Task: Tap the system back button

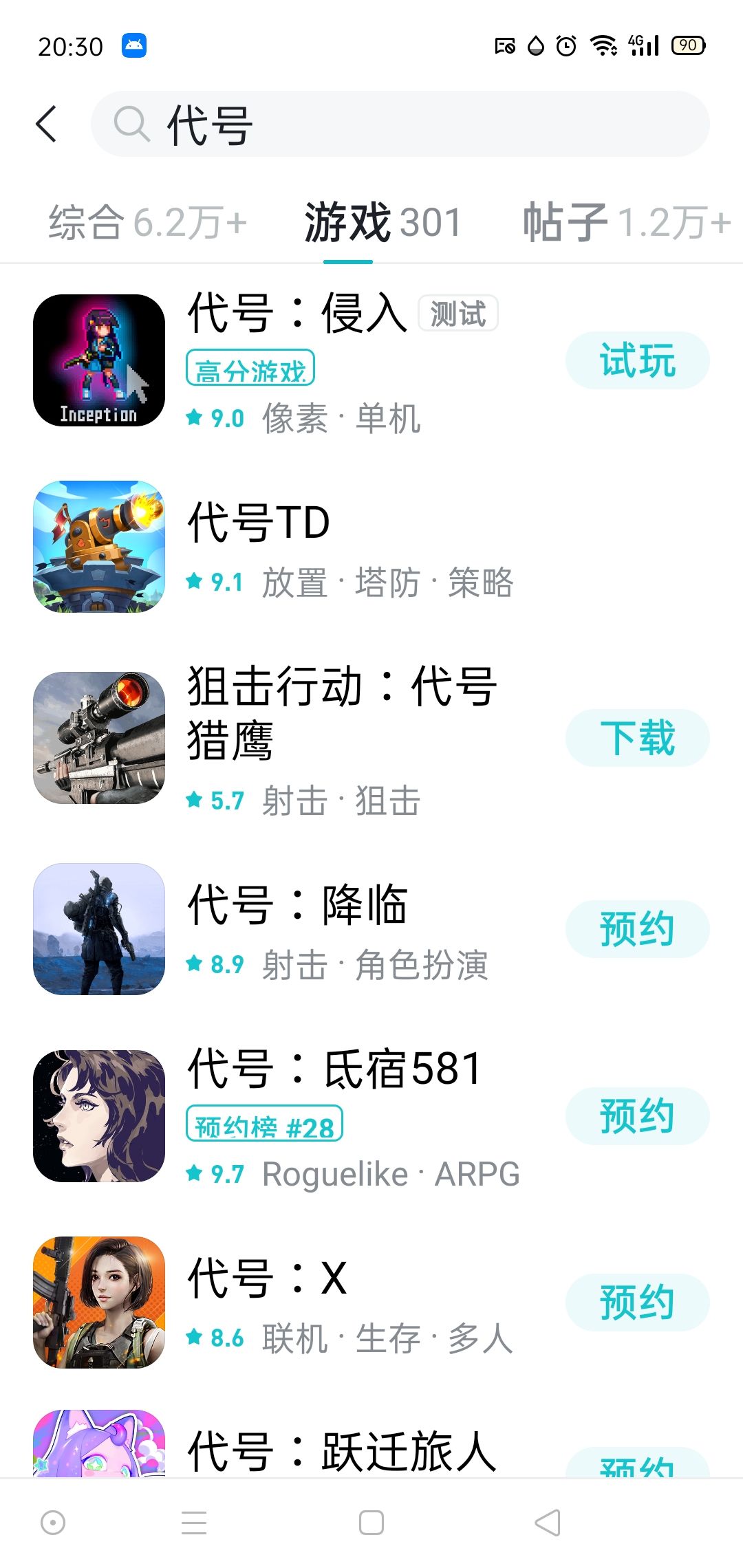Action: [x=548, y=1523]
